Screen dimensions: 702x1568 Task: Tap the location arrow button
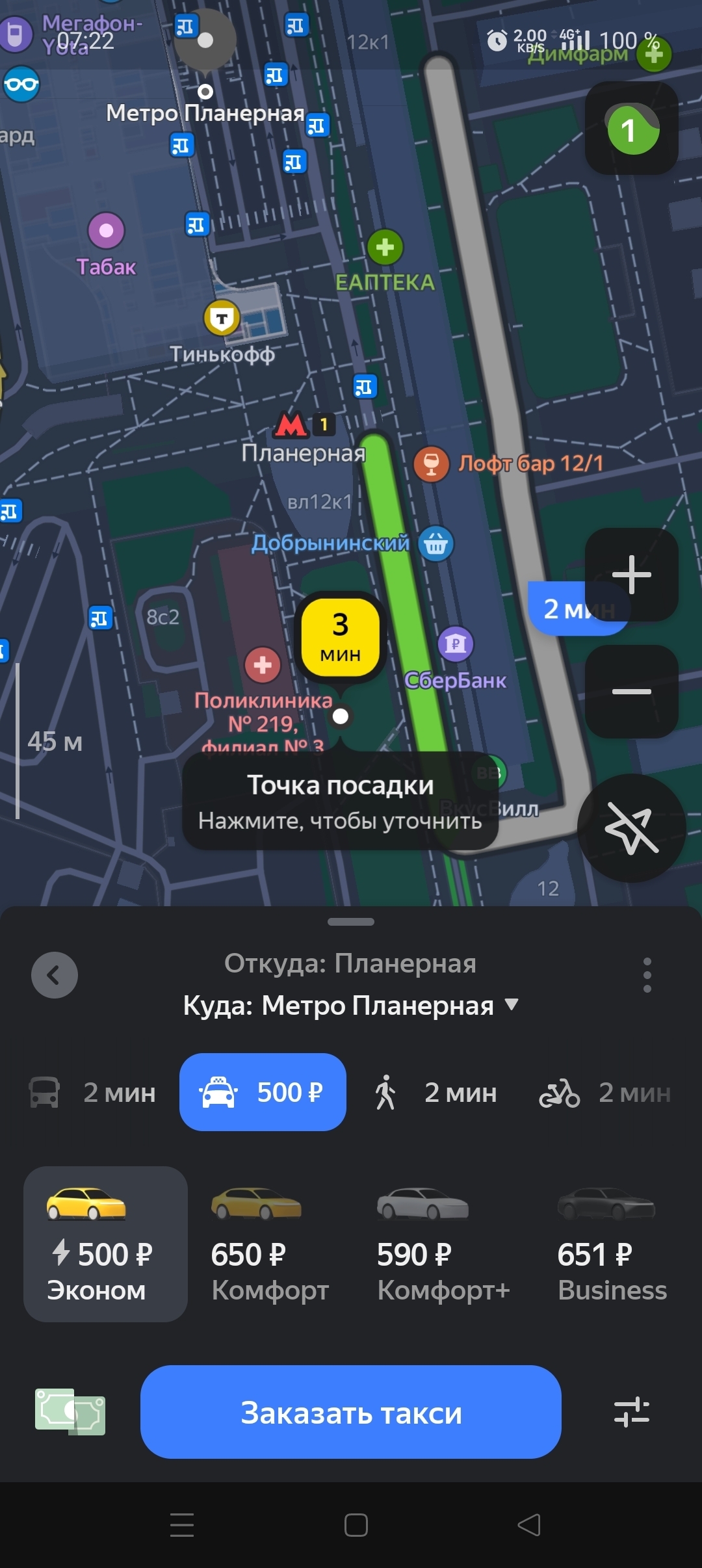[x=631, y=828]
